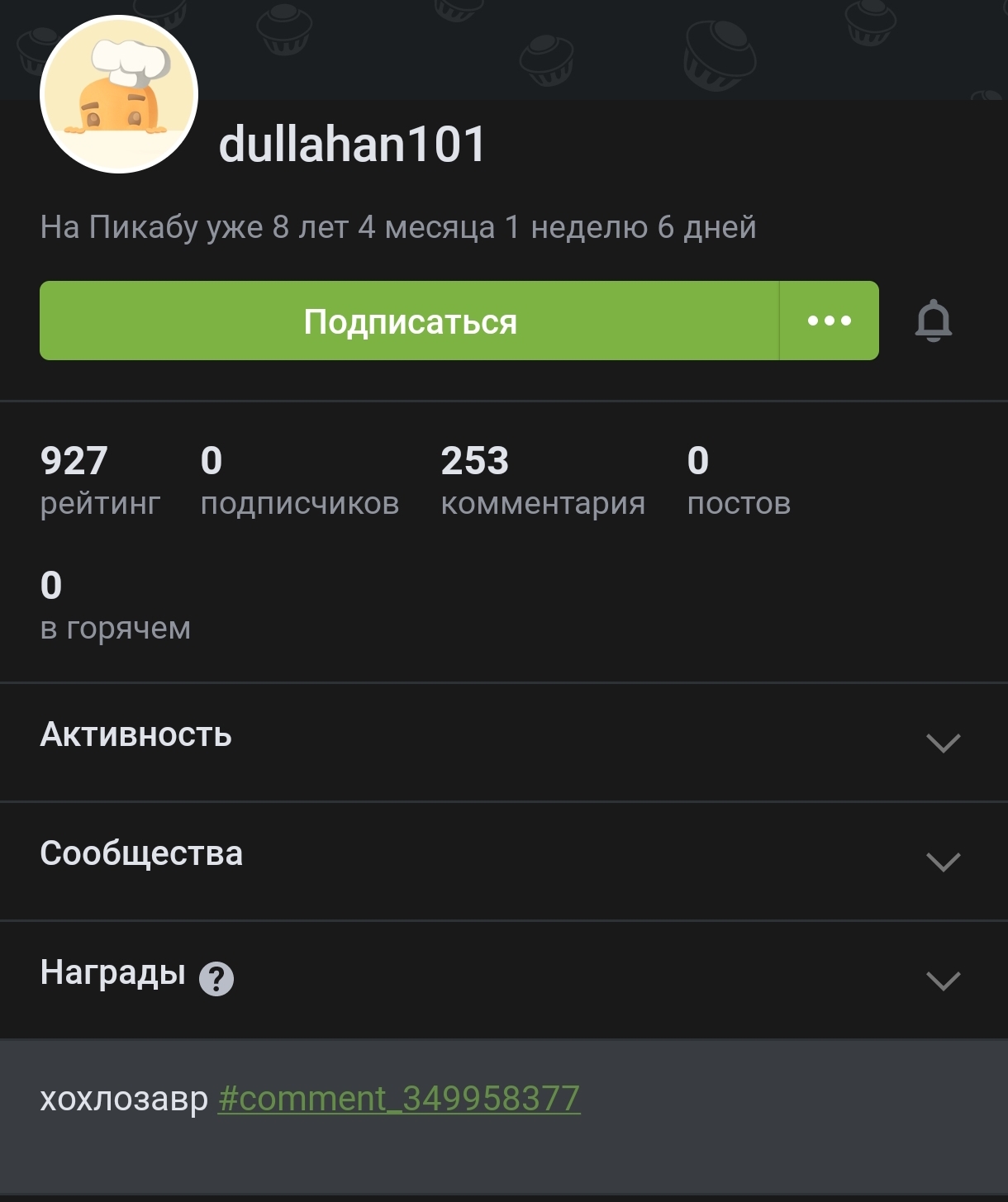The width and height of the screenshot is (1008, 1202).
Task: View dullahan101's profile avatar
Action: [119, 94]
